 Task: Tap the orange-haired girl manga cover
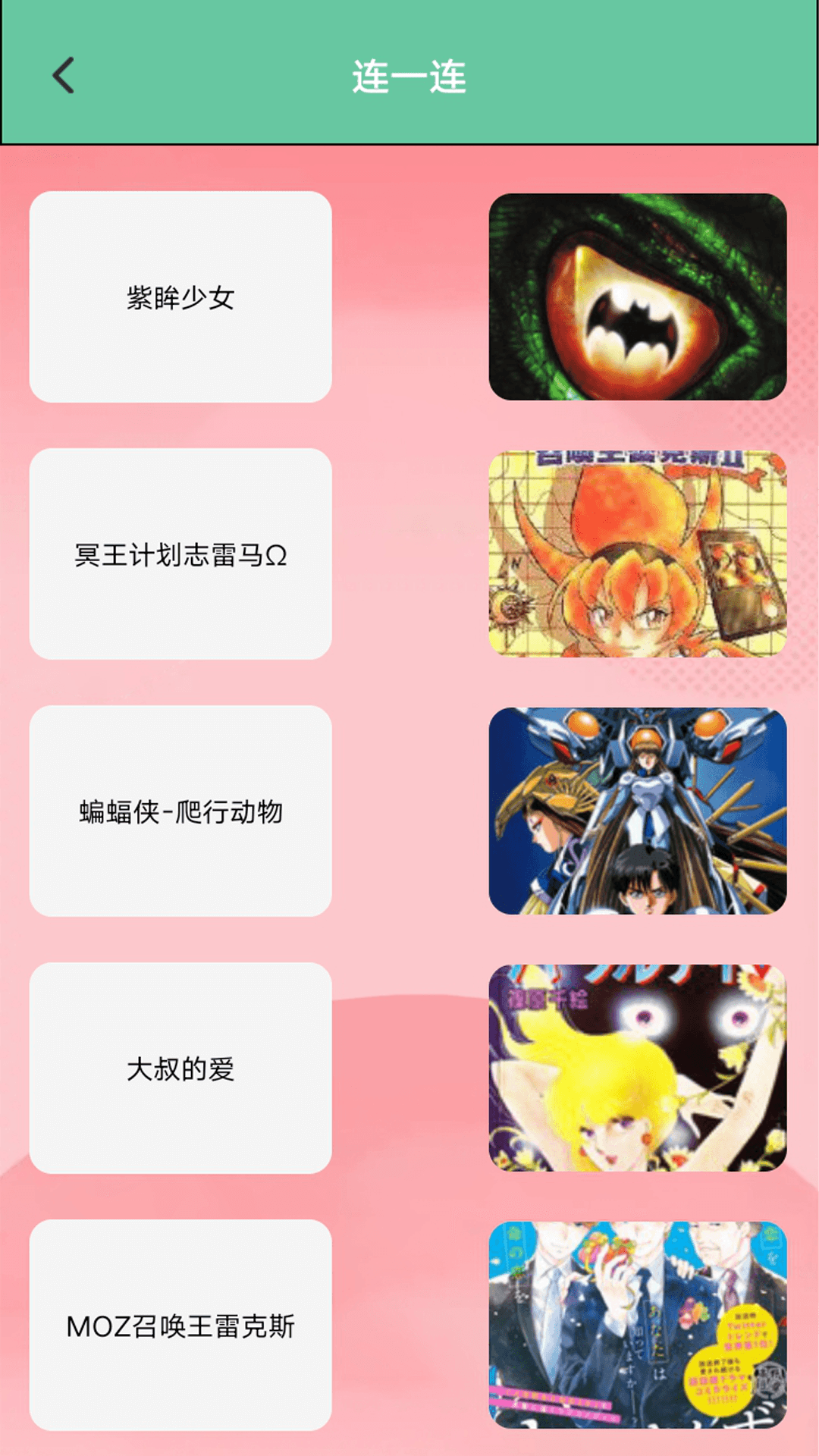coord(637,554)
